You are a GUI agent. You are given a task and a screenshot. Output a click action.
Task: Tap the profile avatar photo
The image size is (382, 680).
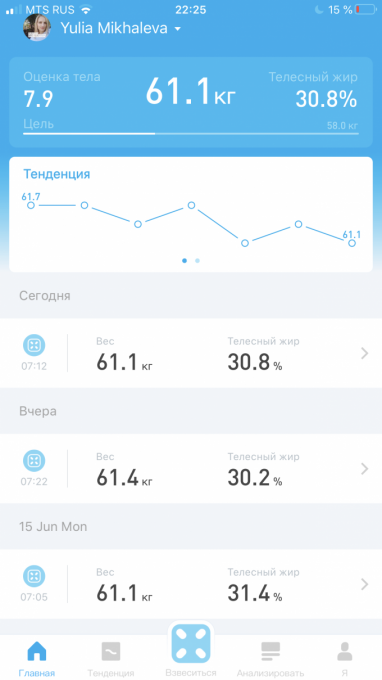[x=37, y=28]
